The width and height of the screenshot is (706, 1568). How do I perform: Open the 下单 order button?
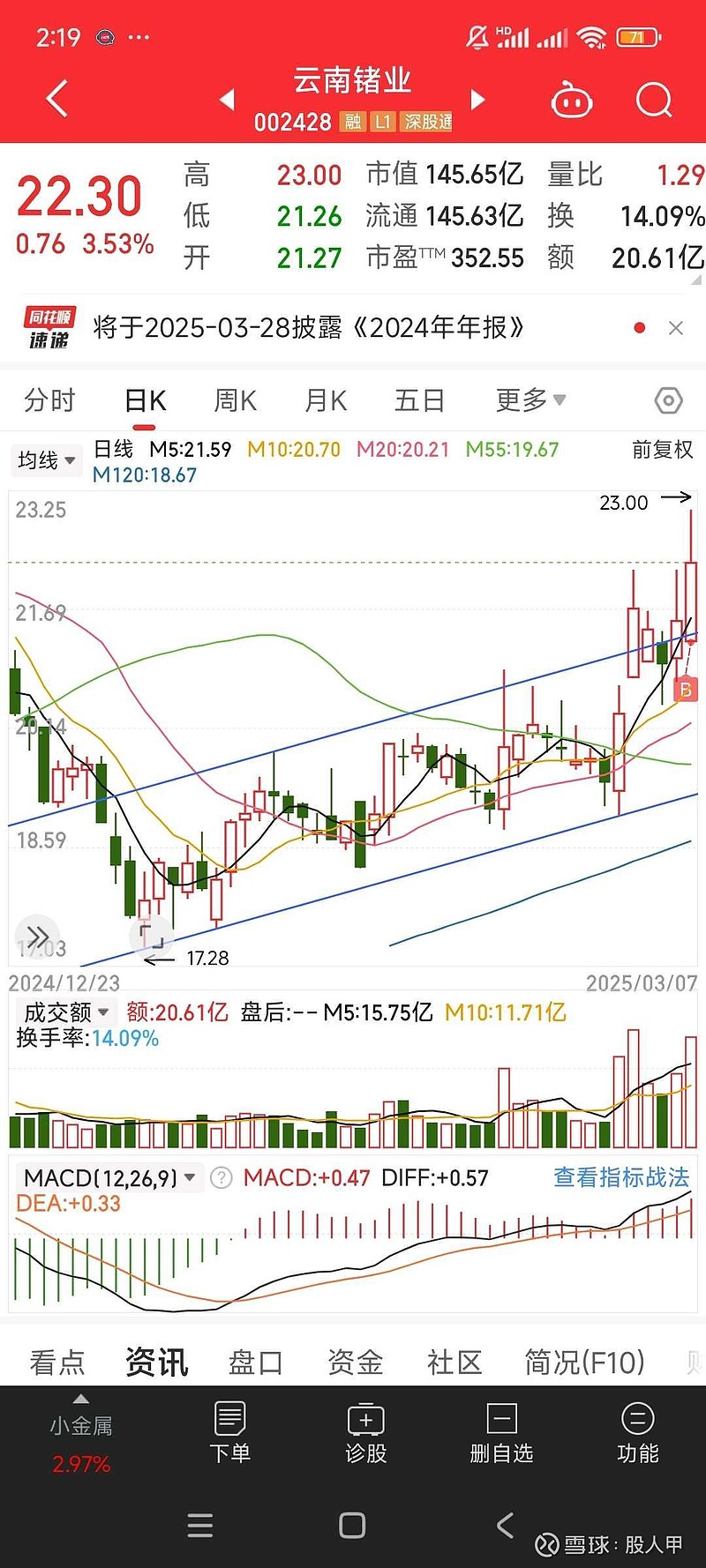pos(230,1433)
